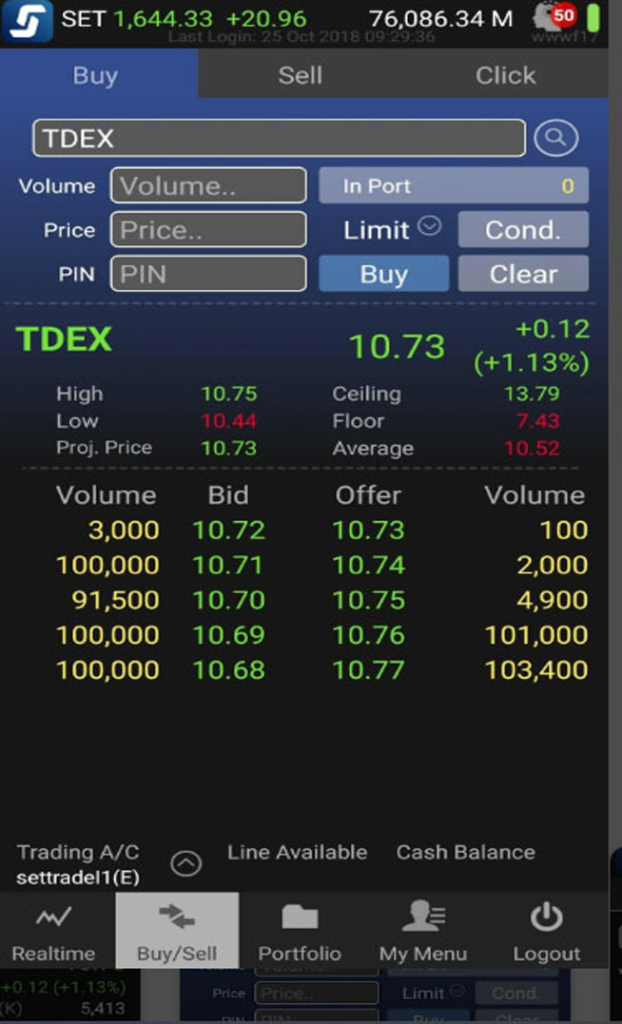Tap the Price input field
Image resolution: width=622 pixels, height=1024 pixels.
pyautogui.click(x=208, y=230)
